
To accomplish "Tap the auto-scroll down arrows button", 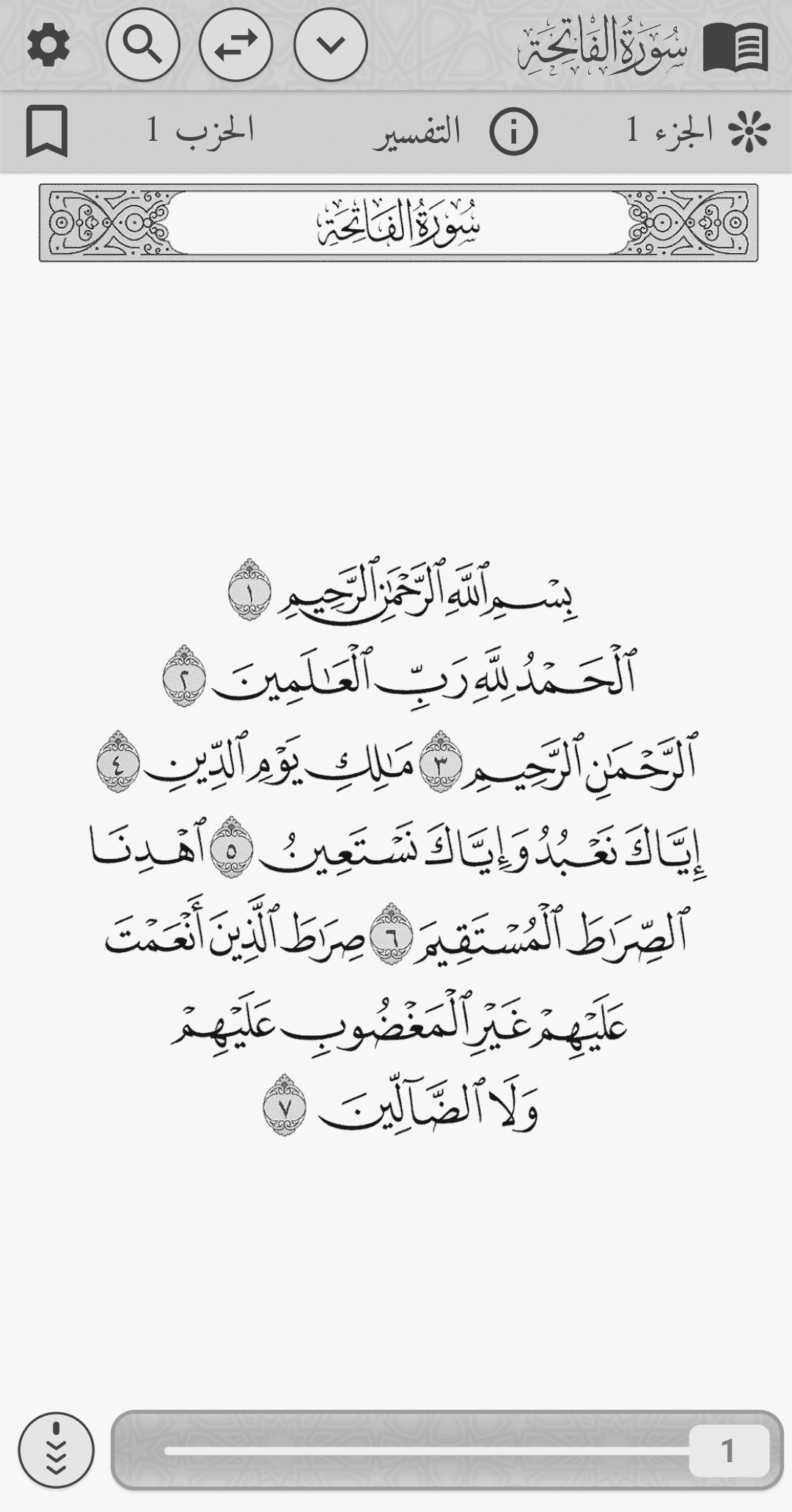I will click(56, 1450).
